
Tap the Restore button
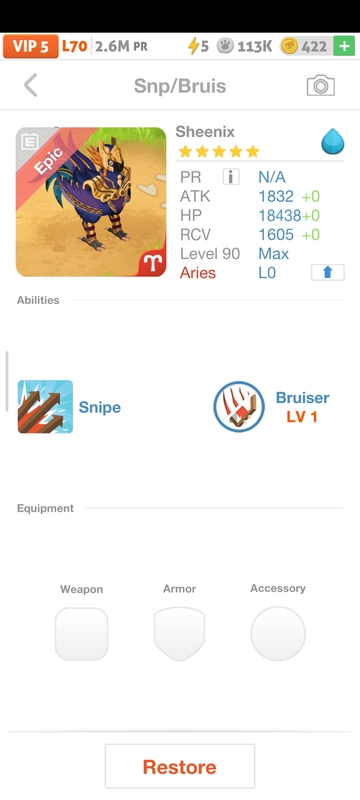(x=180, y=766)
